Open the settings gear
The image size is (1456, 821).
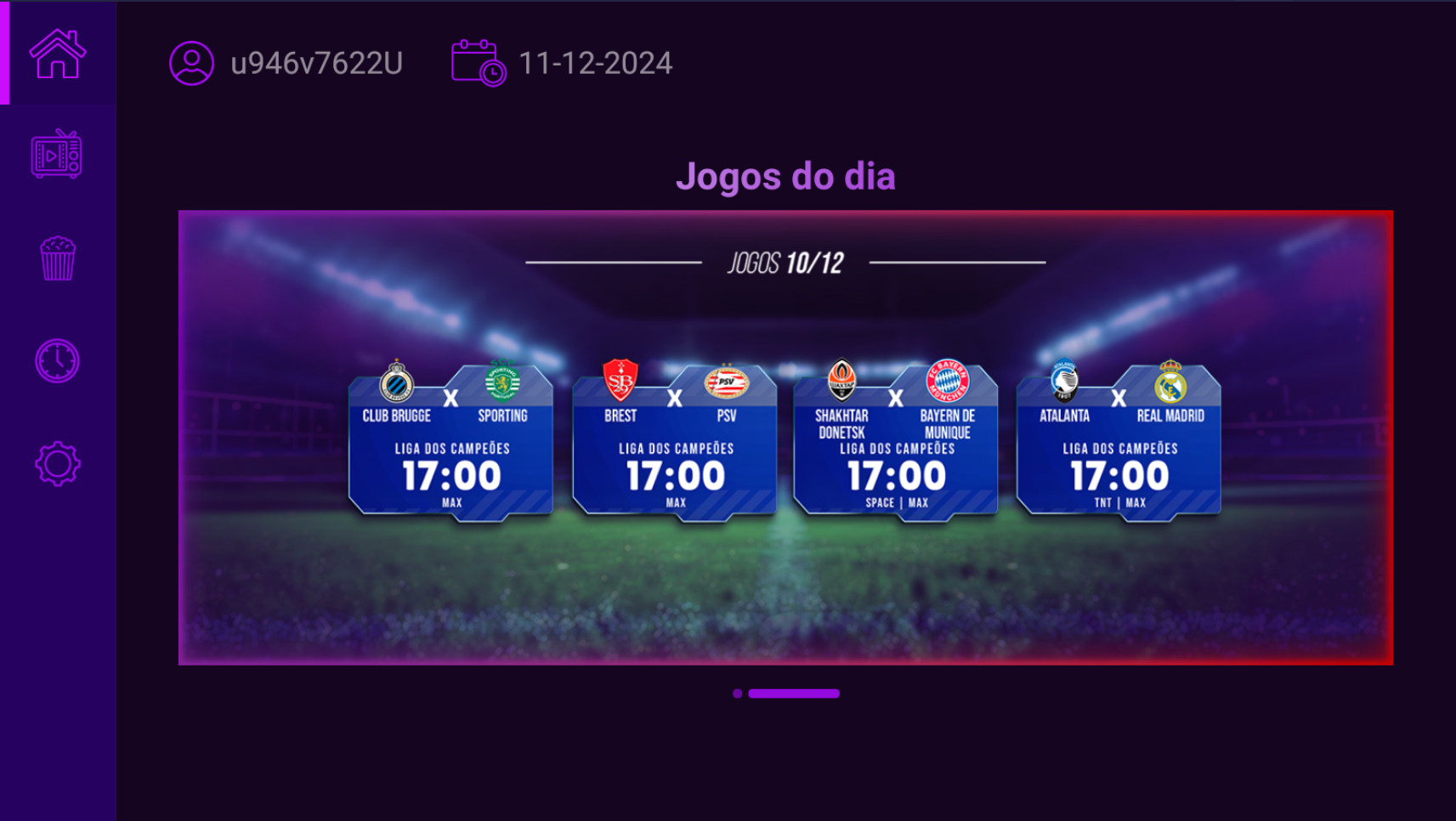tap(57, 463)
